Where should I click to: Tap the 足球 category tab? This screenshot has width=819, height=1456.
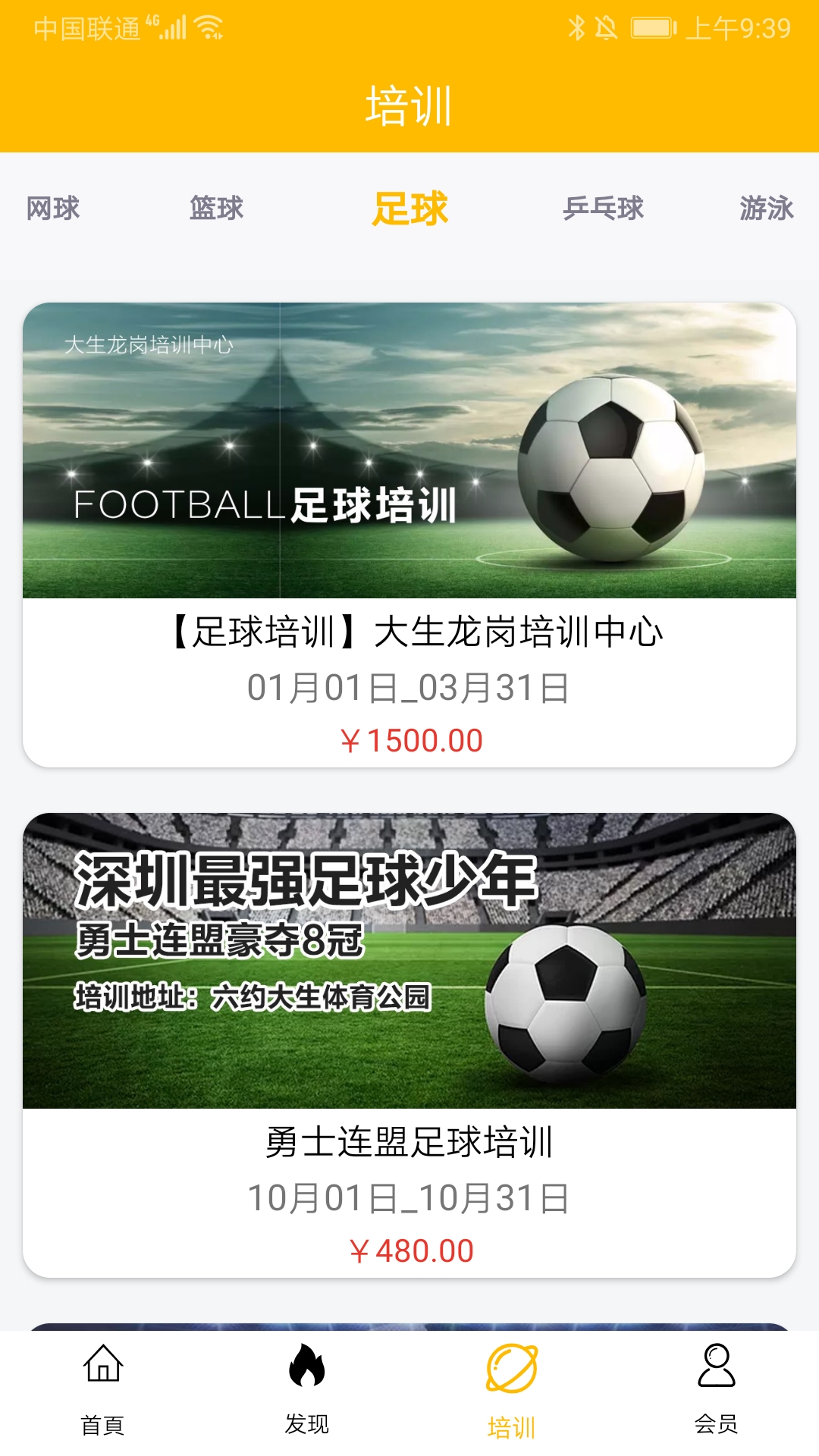coord(410,209)
